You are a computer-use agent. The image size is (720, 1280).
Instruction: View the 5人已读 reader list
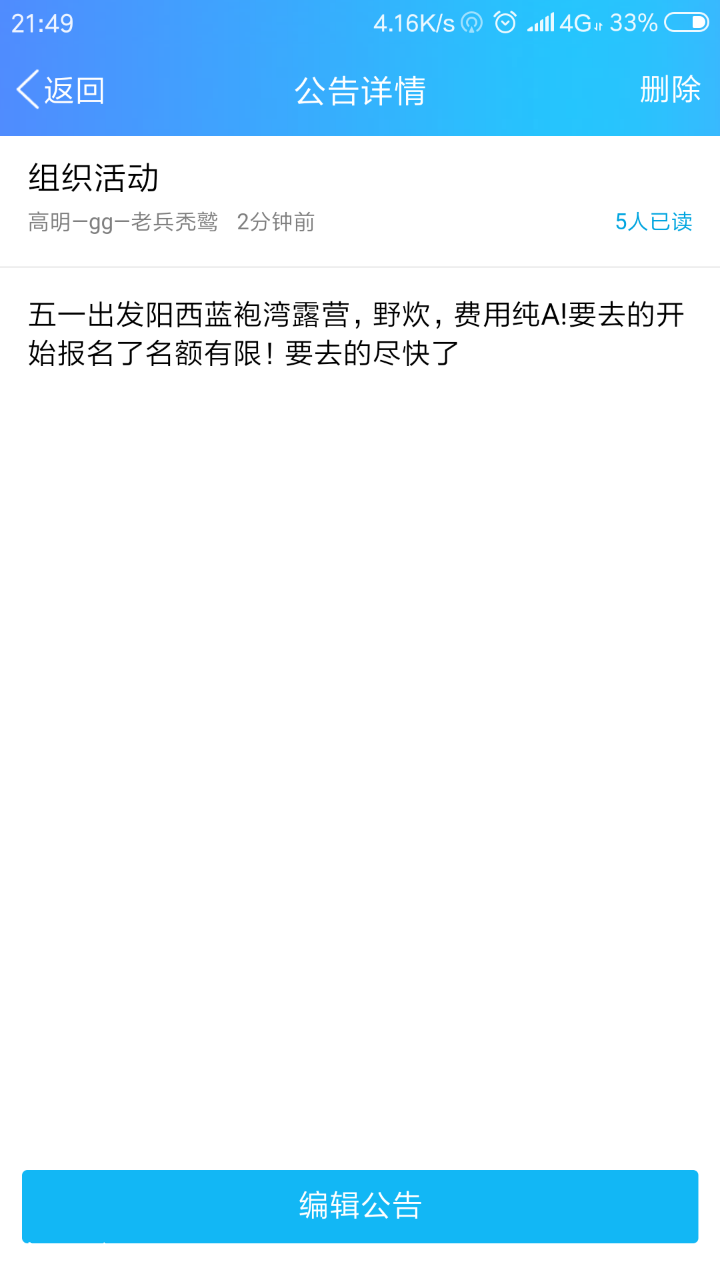point(653,222)
